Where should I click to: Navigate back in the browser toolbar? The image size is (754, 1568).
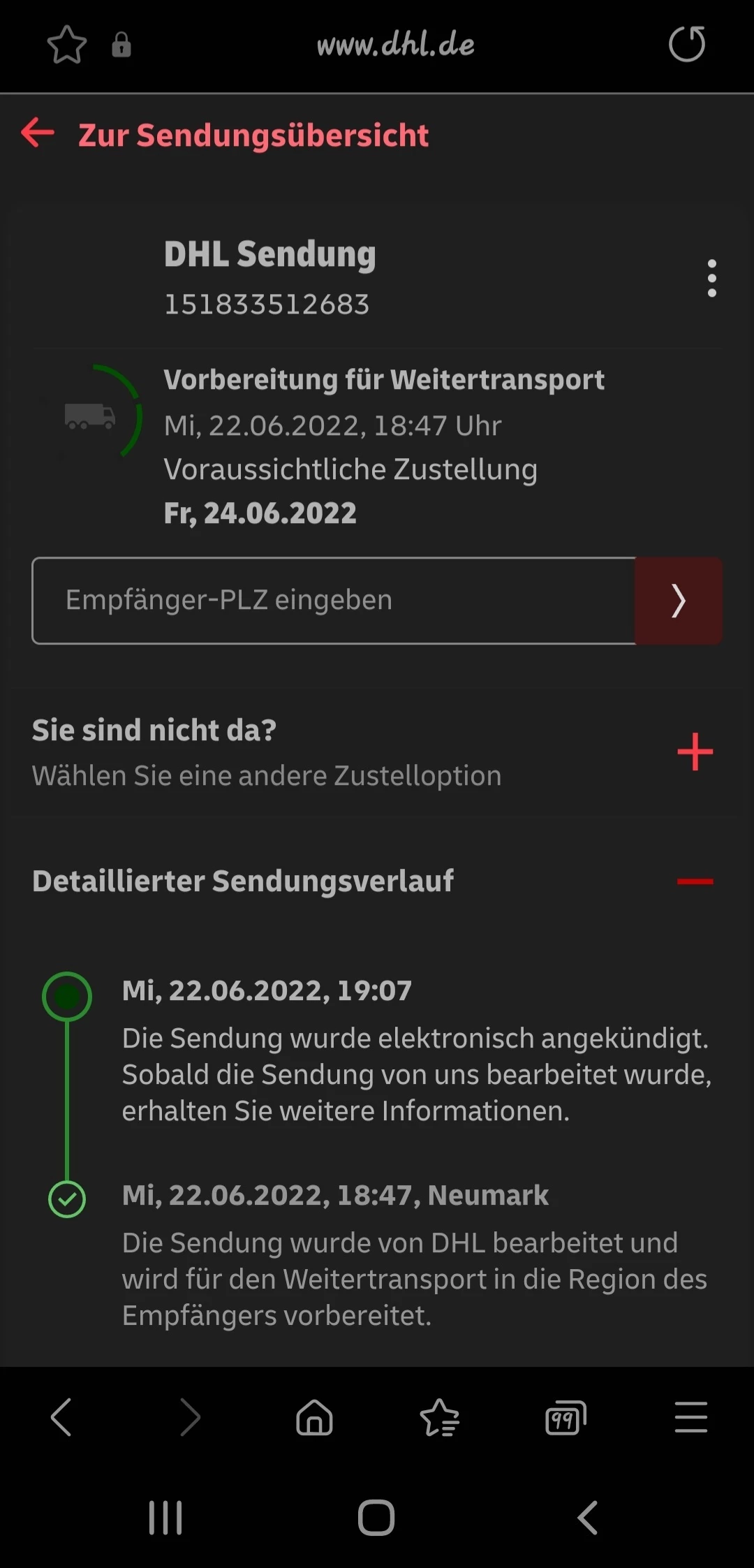[61, 1418]
